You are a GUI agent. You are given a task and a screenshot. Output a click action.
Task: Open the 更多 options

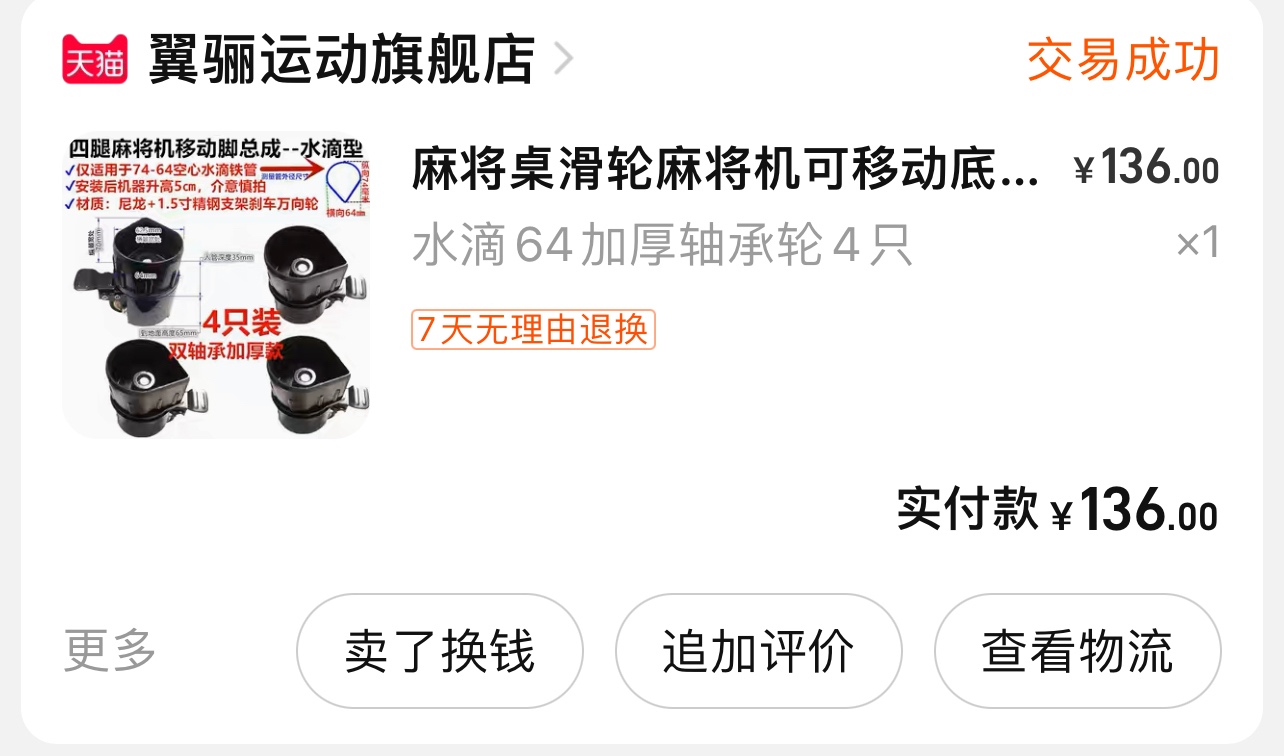[x=110, y=652]
